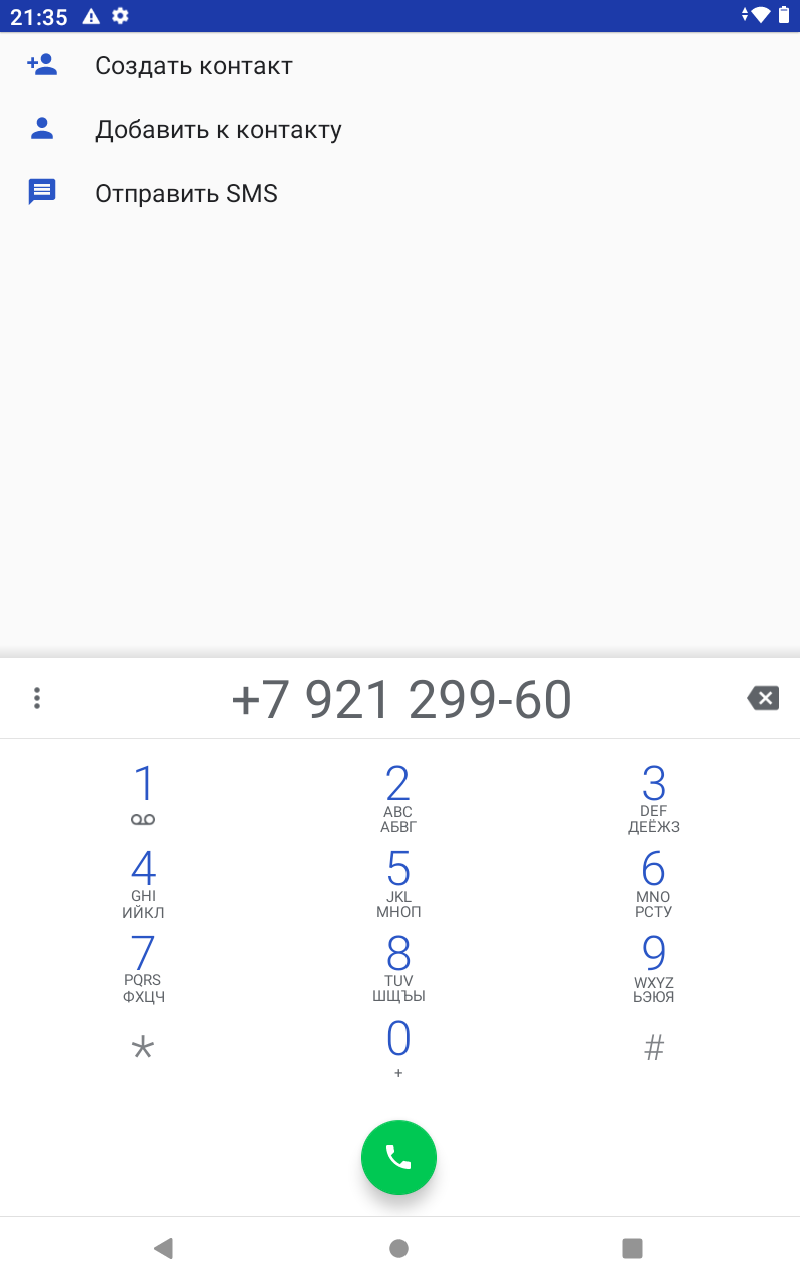800x1280 pixels.
Task: Insert the star symbol key
Action: pyautogui.click(x=144, y=1048)
